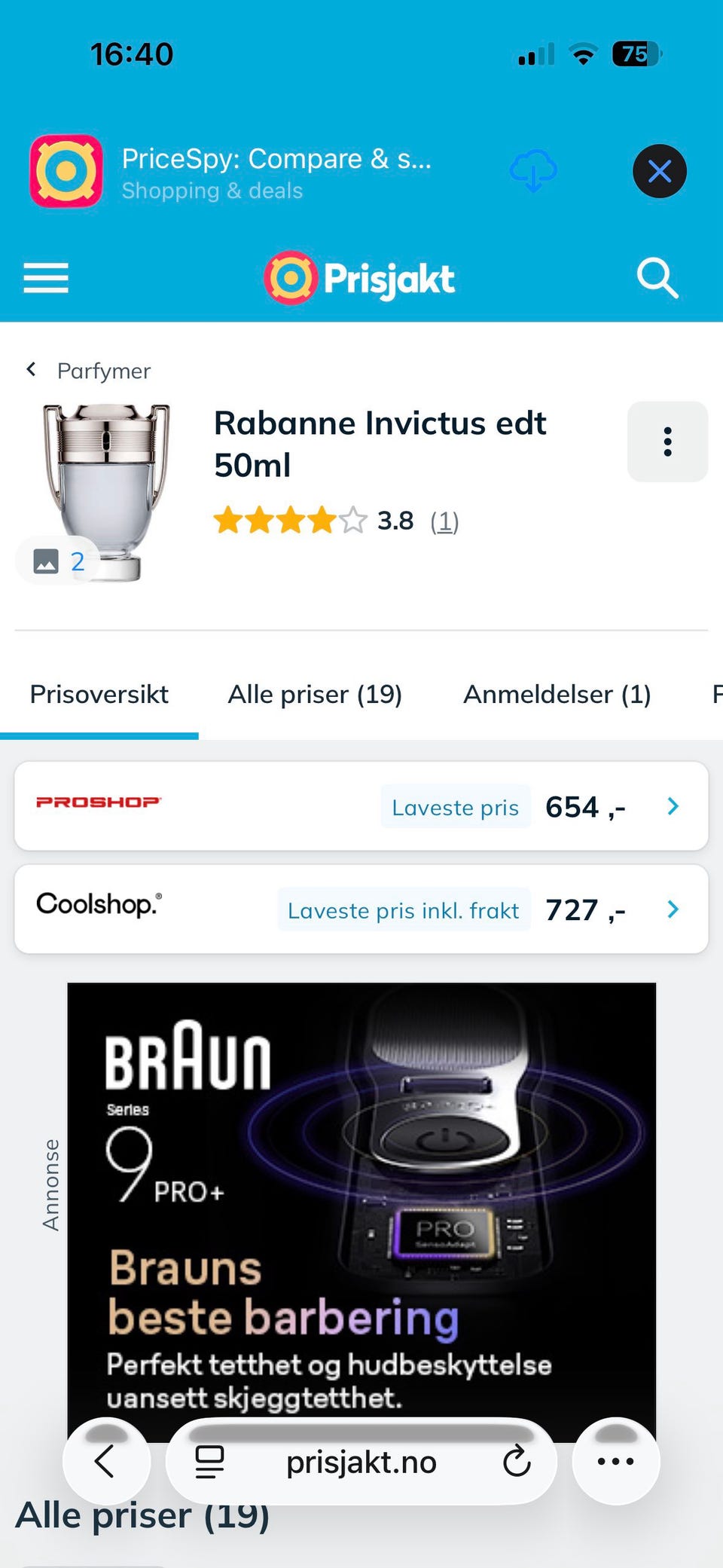Reload the page in Safari
This screenshot has width=723, height=1568.
coord(515,1460)
